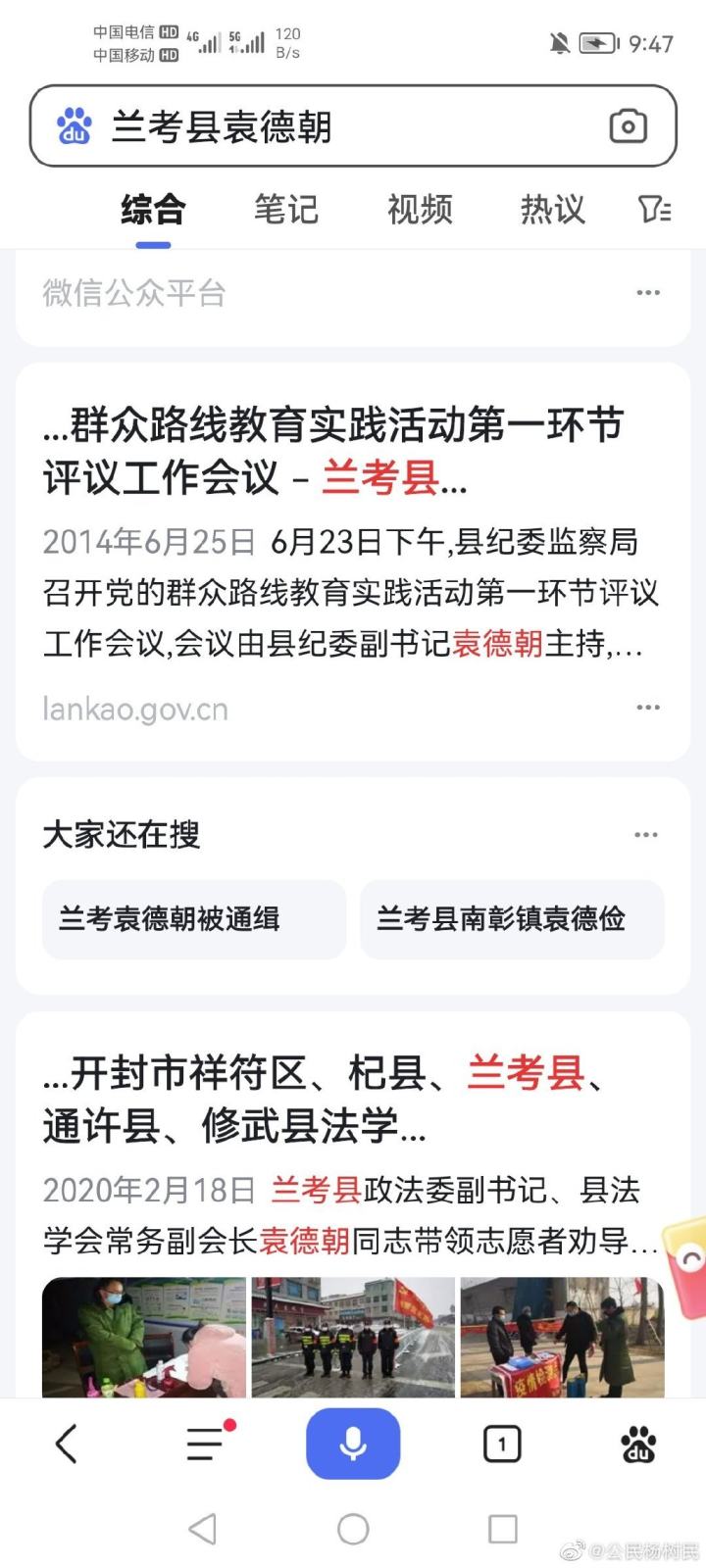Open the tab switcher showing 1

tap(502, 1444)
